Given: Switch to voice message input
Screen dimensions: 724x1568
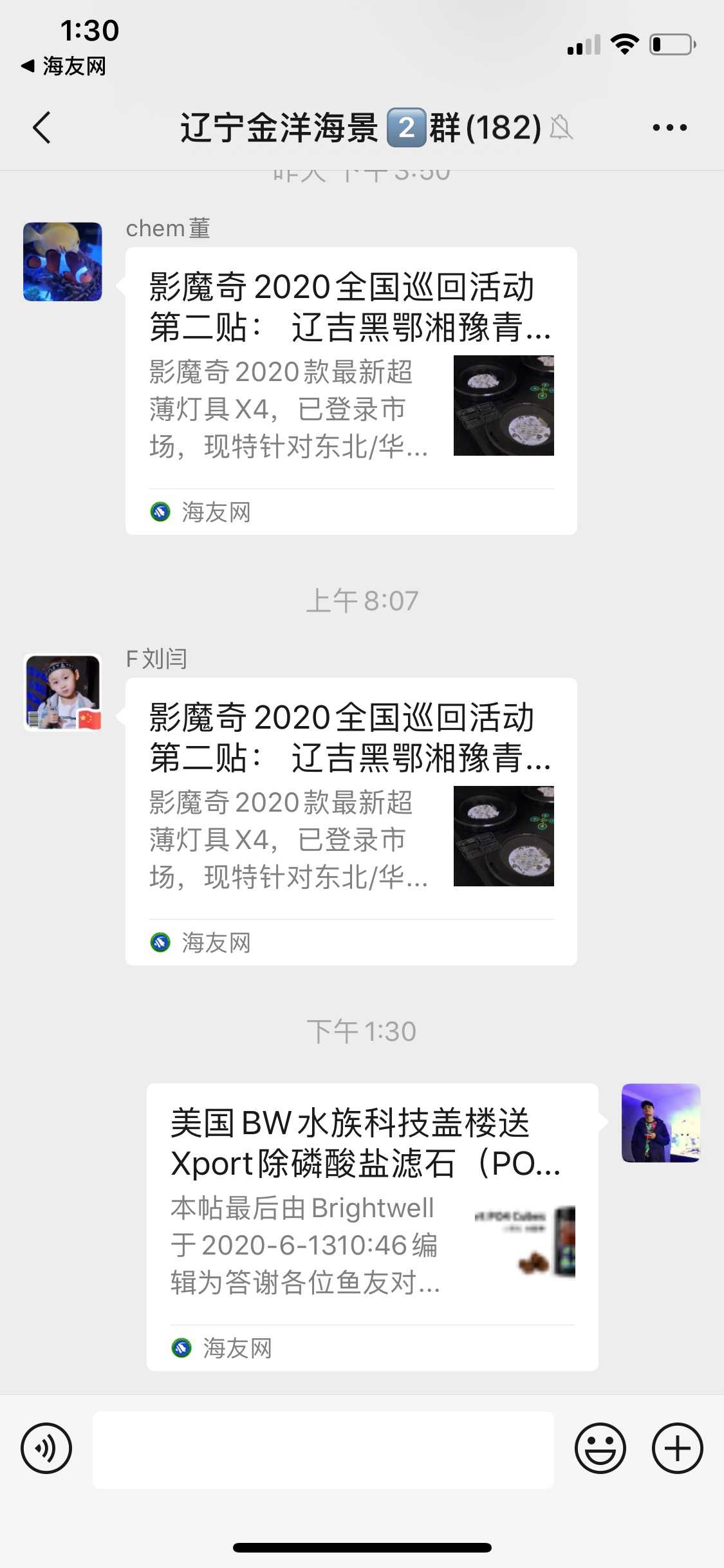Looking at the screenshot, I should tap(46, 1449).
